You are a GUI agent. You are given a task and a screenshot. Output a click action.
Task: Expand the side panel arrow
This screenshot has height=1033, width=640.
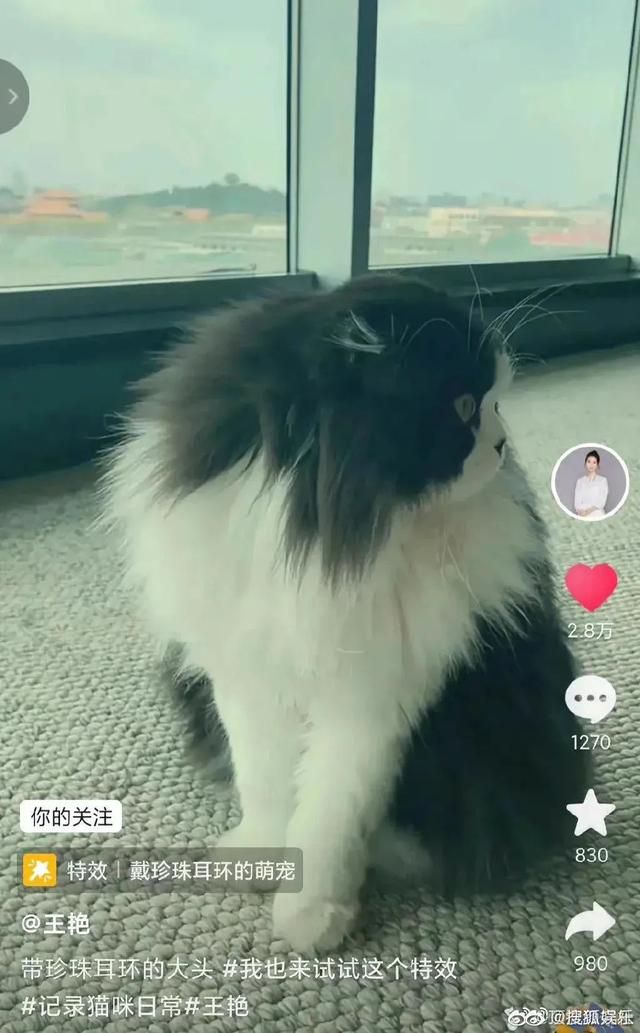[x=12, y=97]
